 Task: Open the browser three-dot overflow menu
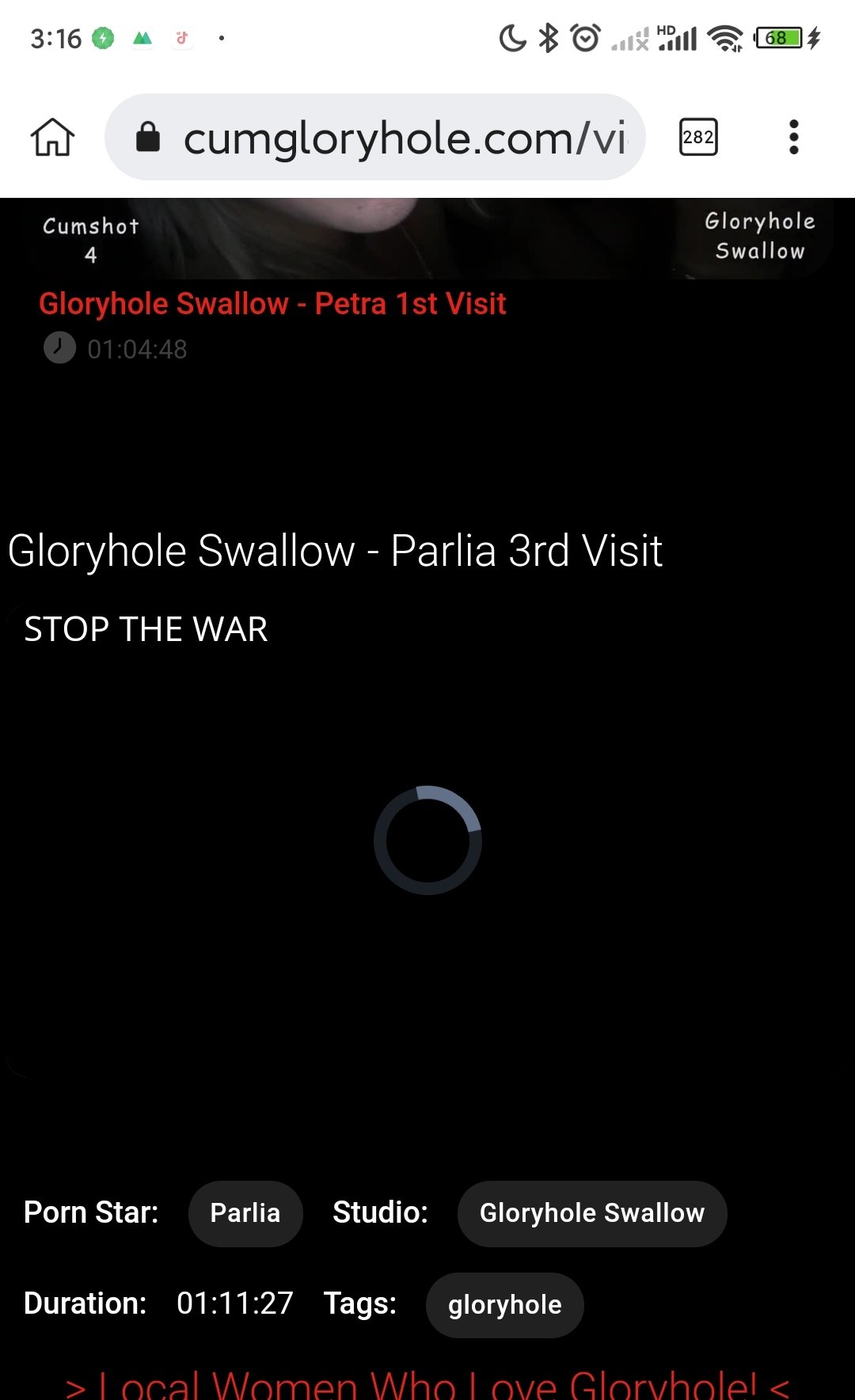point(793,136)
